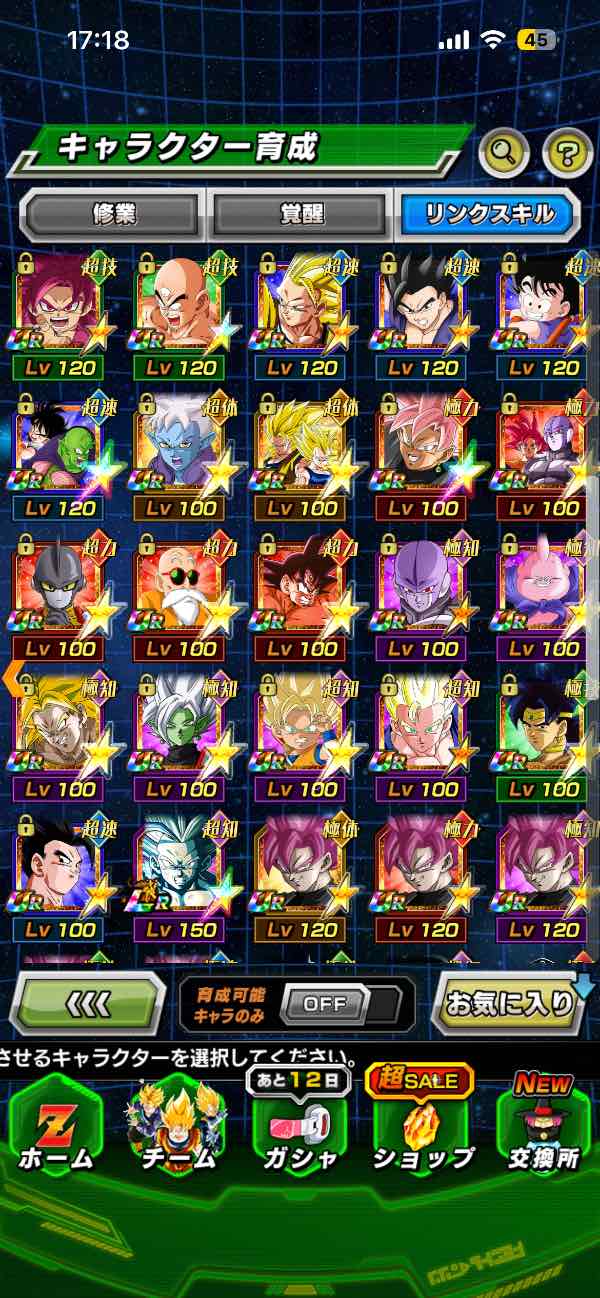
Task: Go to ホーム in bottom navigation
Action: tap(56, 1126)
